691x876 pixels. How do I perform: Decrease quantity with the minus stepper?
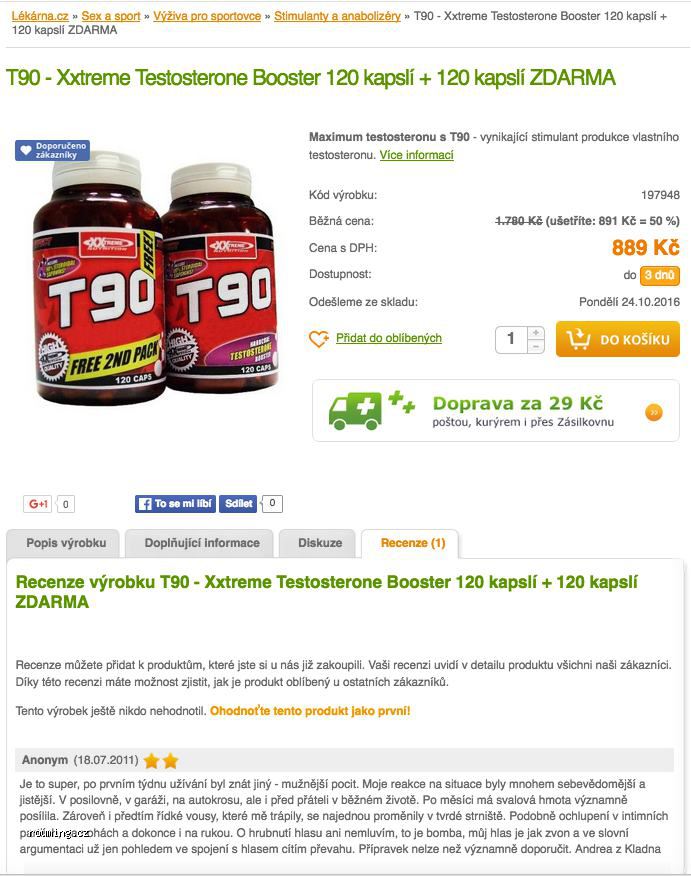536,346
